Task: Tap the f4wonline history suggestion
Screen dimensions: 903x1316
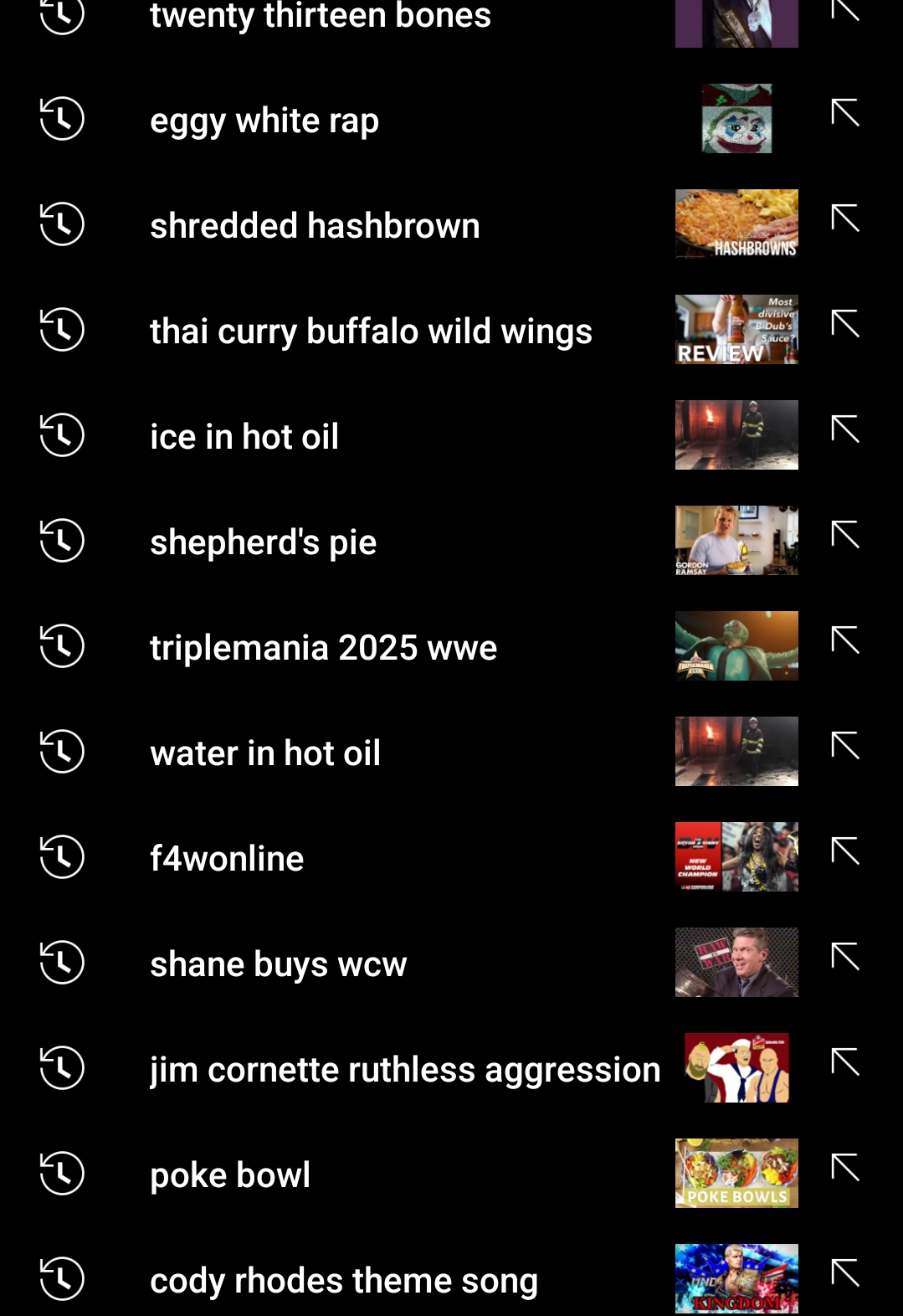Action: click(x=227, y=859)
